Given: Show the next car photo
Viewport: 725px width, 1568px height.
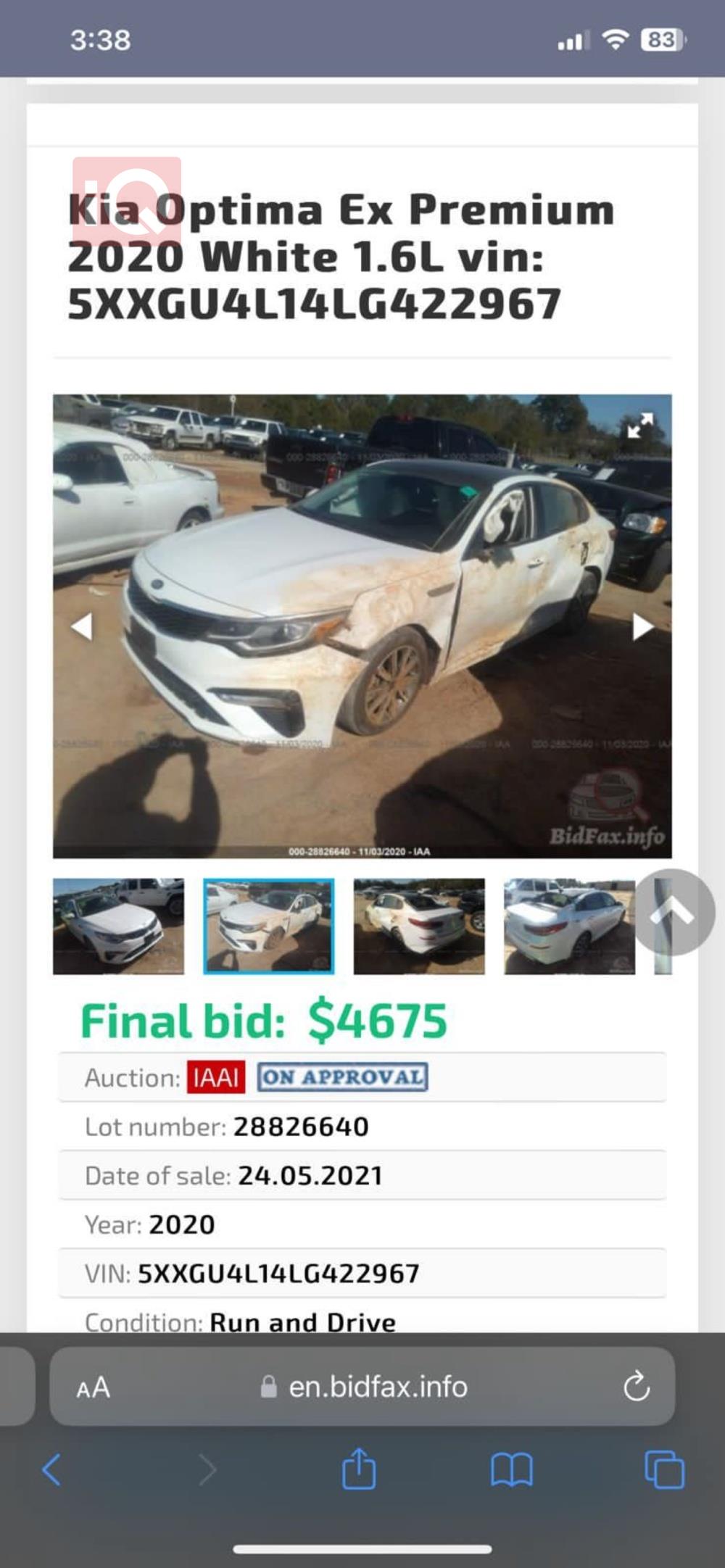Looking at the screenshot, I should pos(642,626).
